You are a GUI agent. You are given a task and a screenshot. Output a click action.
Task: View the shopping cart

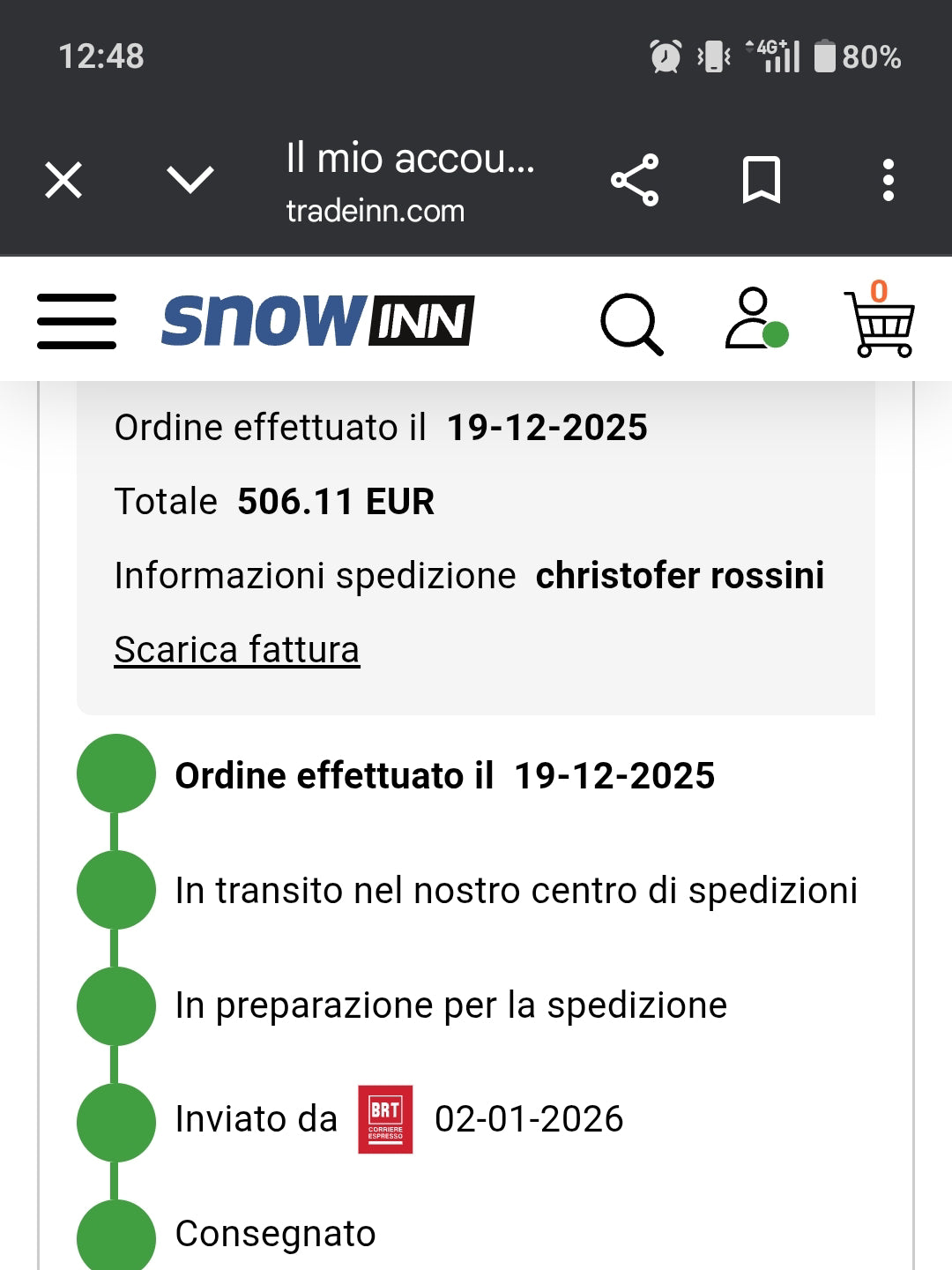click(x=880, y=322)
